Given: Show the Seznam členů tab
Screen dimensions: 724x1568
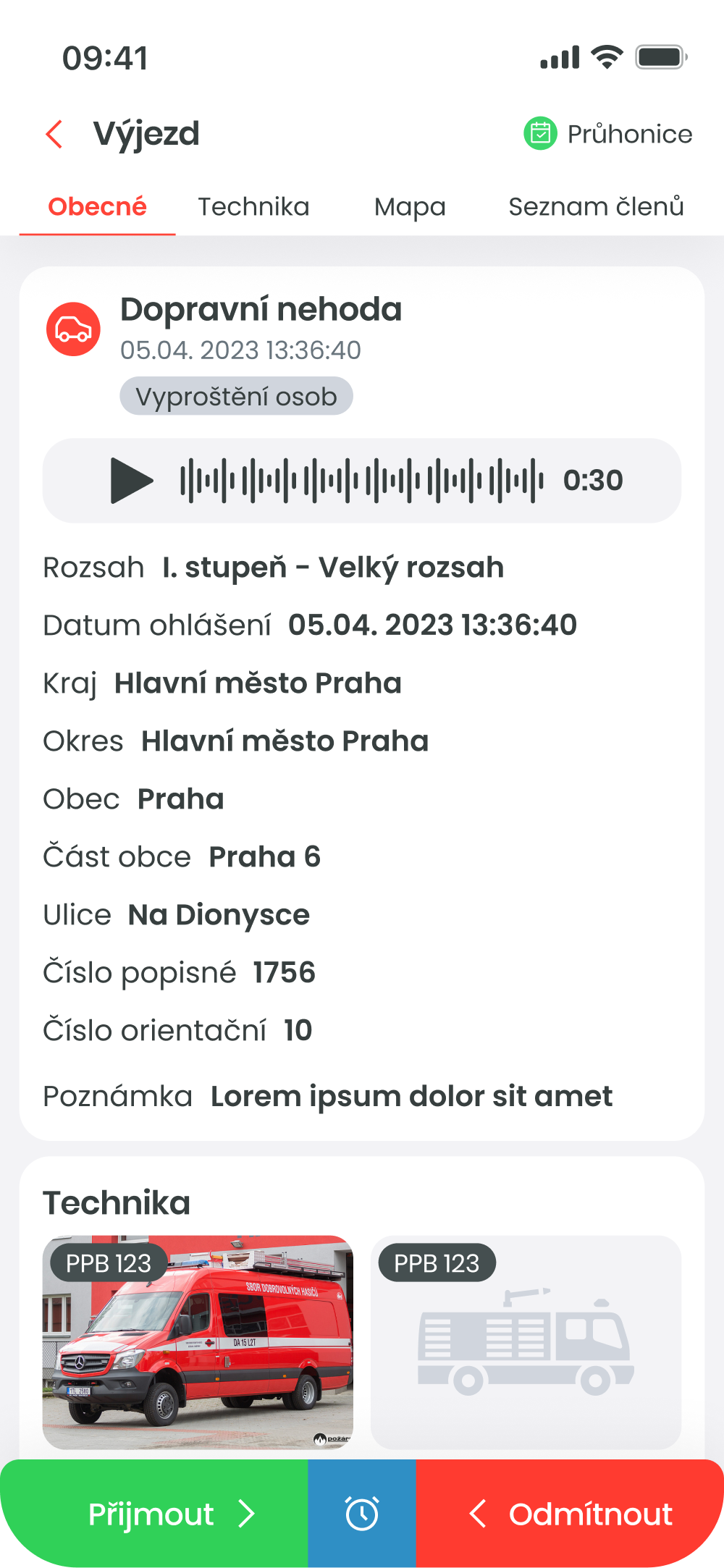Looking at the screenshot, I should [x=596, y=207].
